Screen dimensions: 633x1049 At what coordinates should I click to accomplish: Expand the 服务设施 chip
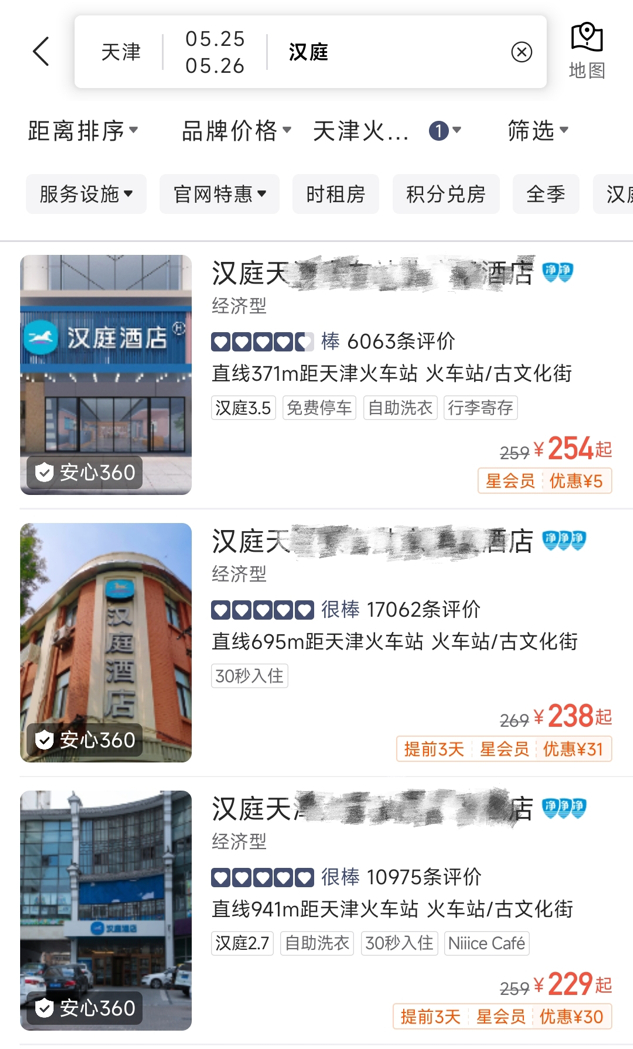[86, 194]
